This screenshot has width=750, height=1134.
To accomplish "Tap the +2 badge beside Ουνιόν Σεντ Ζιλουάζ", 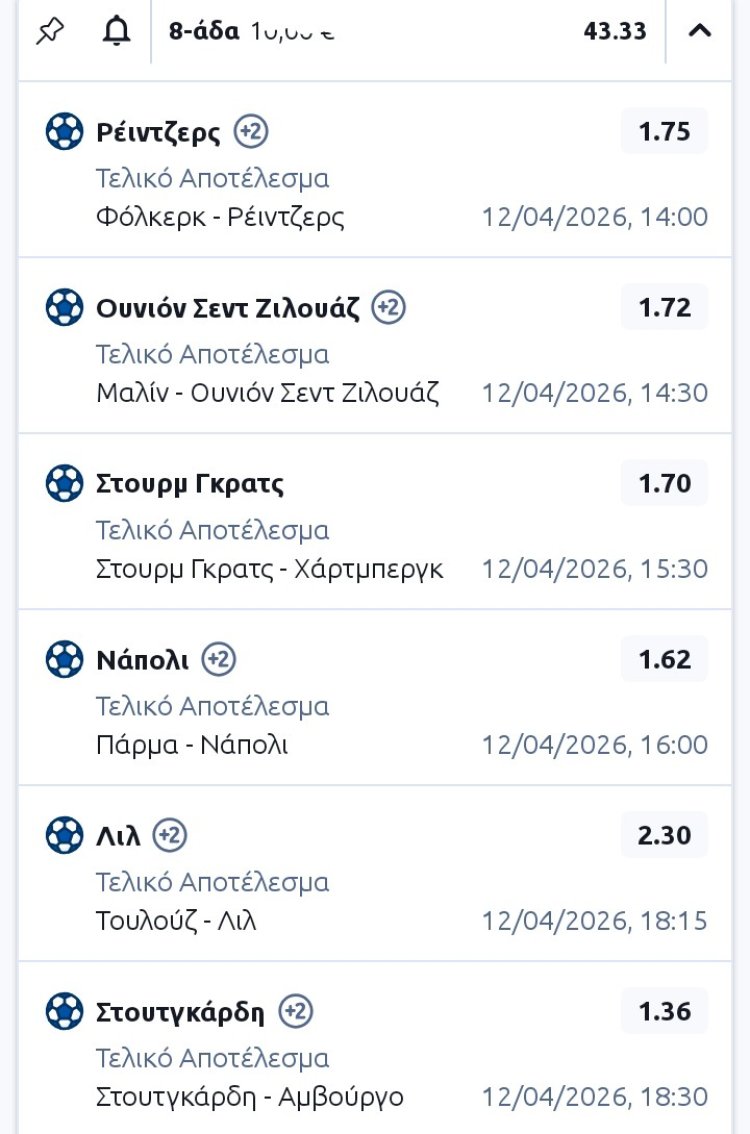I will (389, 308).
